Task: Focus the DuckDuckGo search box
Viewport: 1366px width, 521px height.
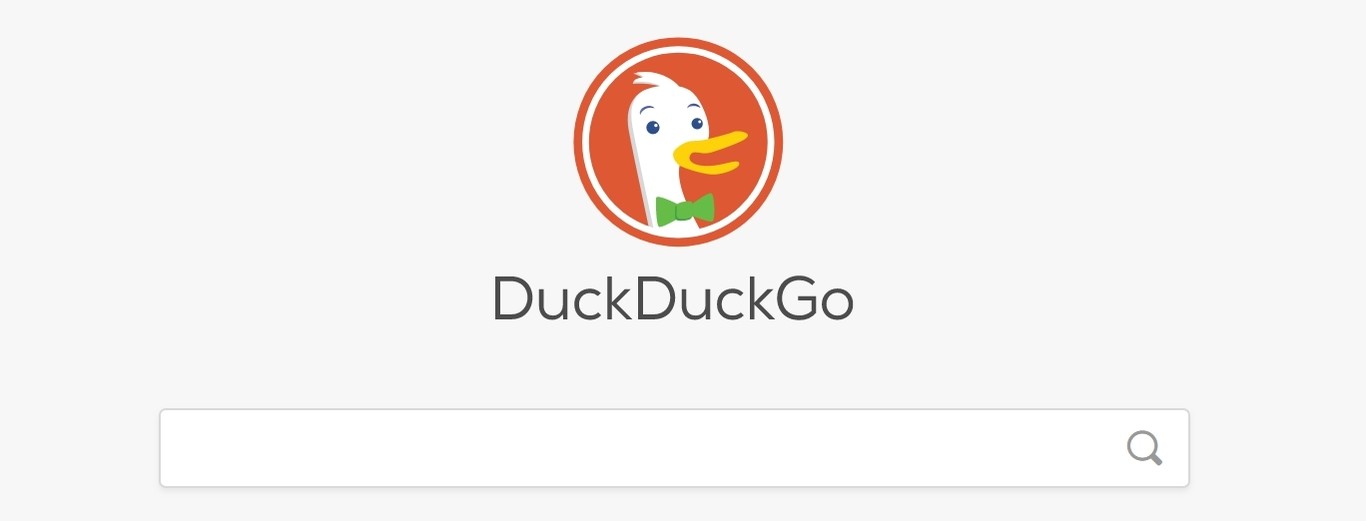Action: pyautogui.click(x=640, y=448)
